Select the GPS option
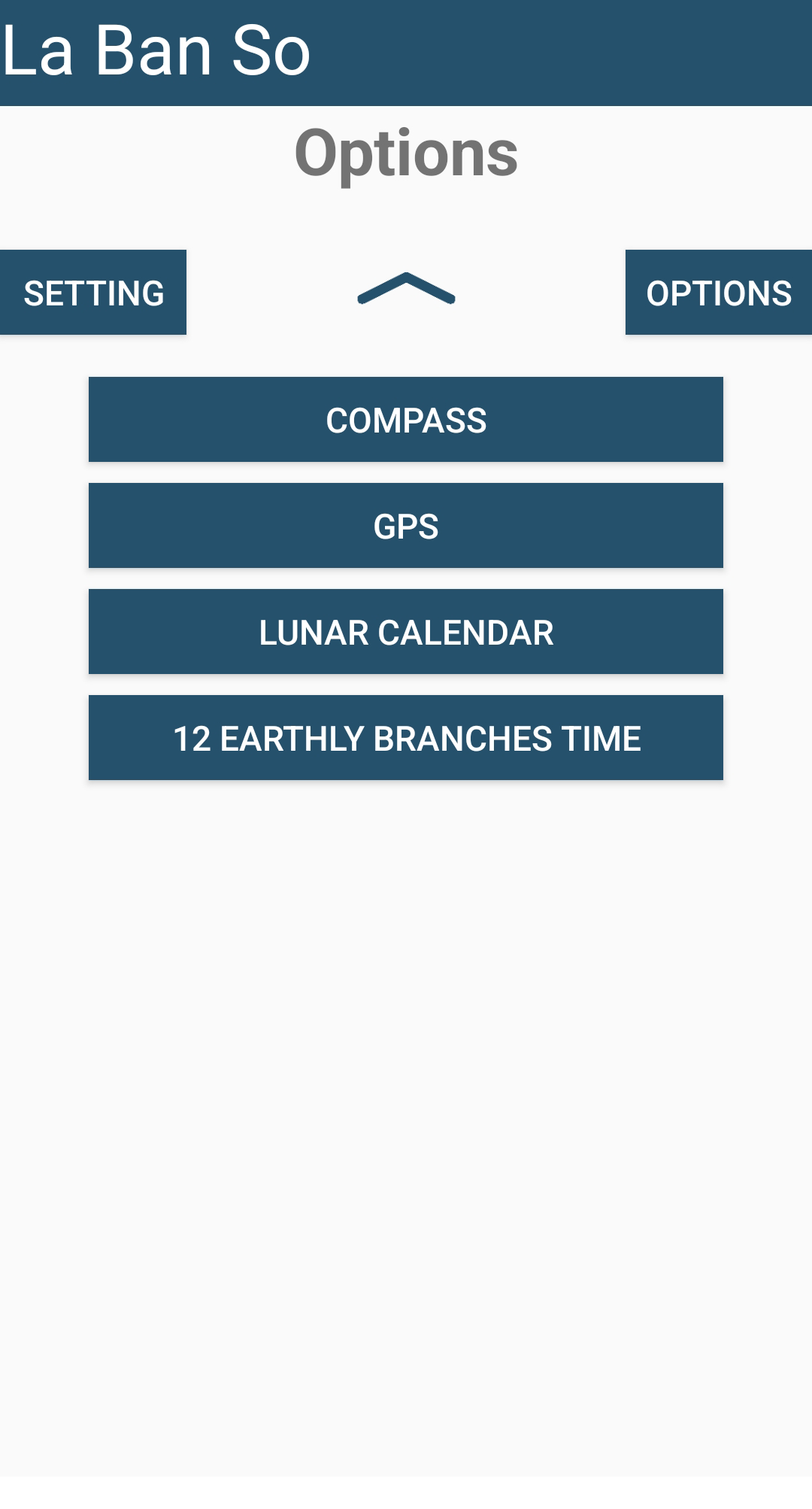812x1509 pixels. [x=406, y=526]
